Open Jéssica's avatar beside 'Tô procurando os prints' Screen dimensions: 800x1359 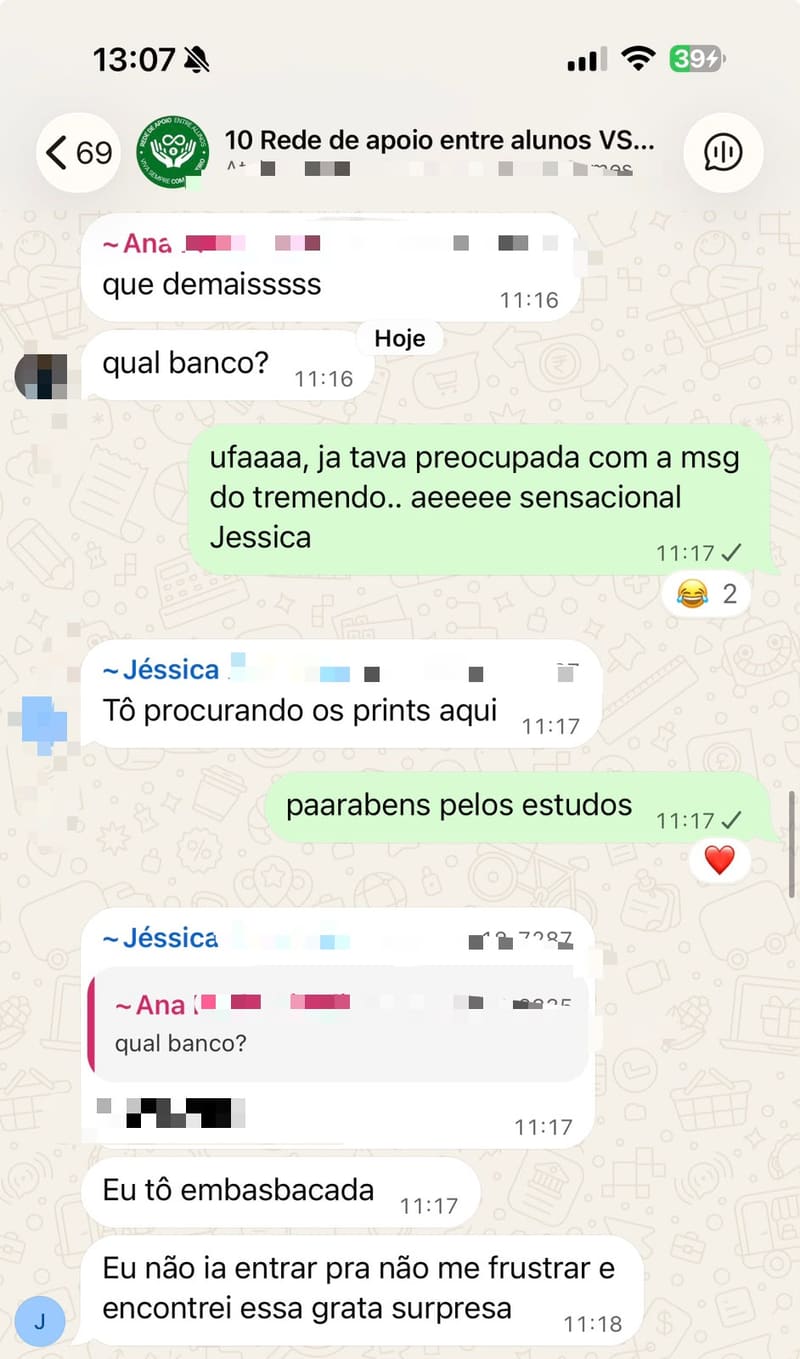(x=41, y=722)
